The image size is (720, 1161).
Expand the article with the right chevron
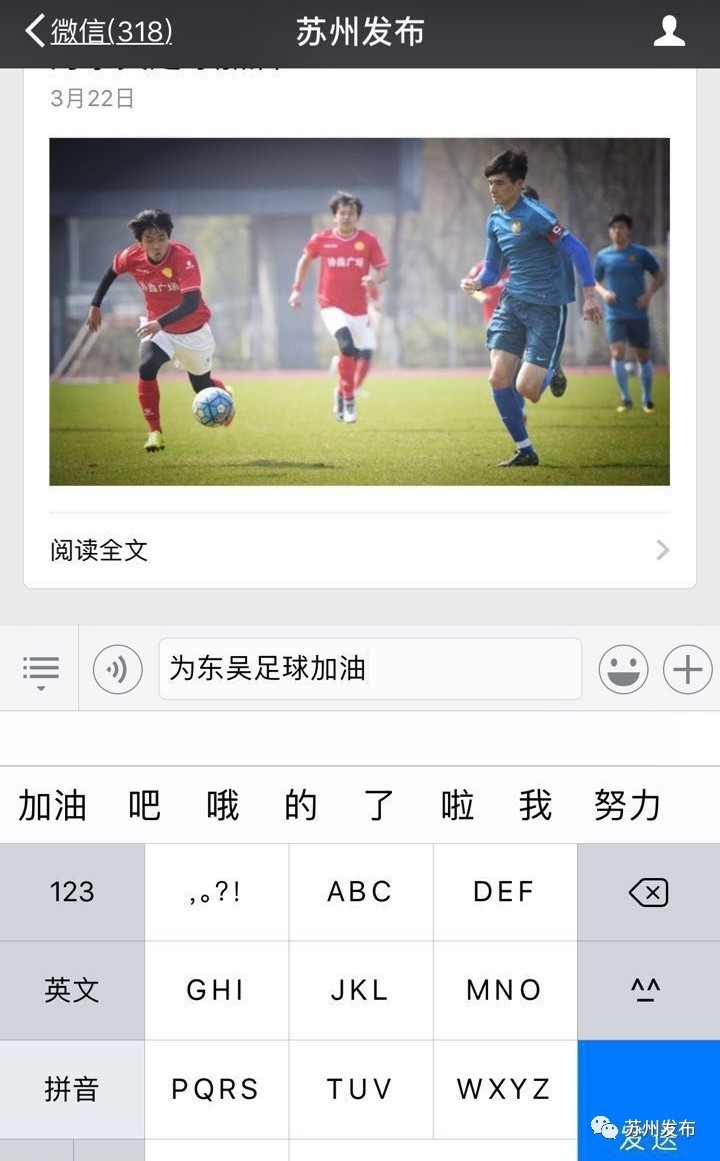[663, 550]
